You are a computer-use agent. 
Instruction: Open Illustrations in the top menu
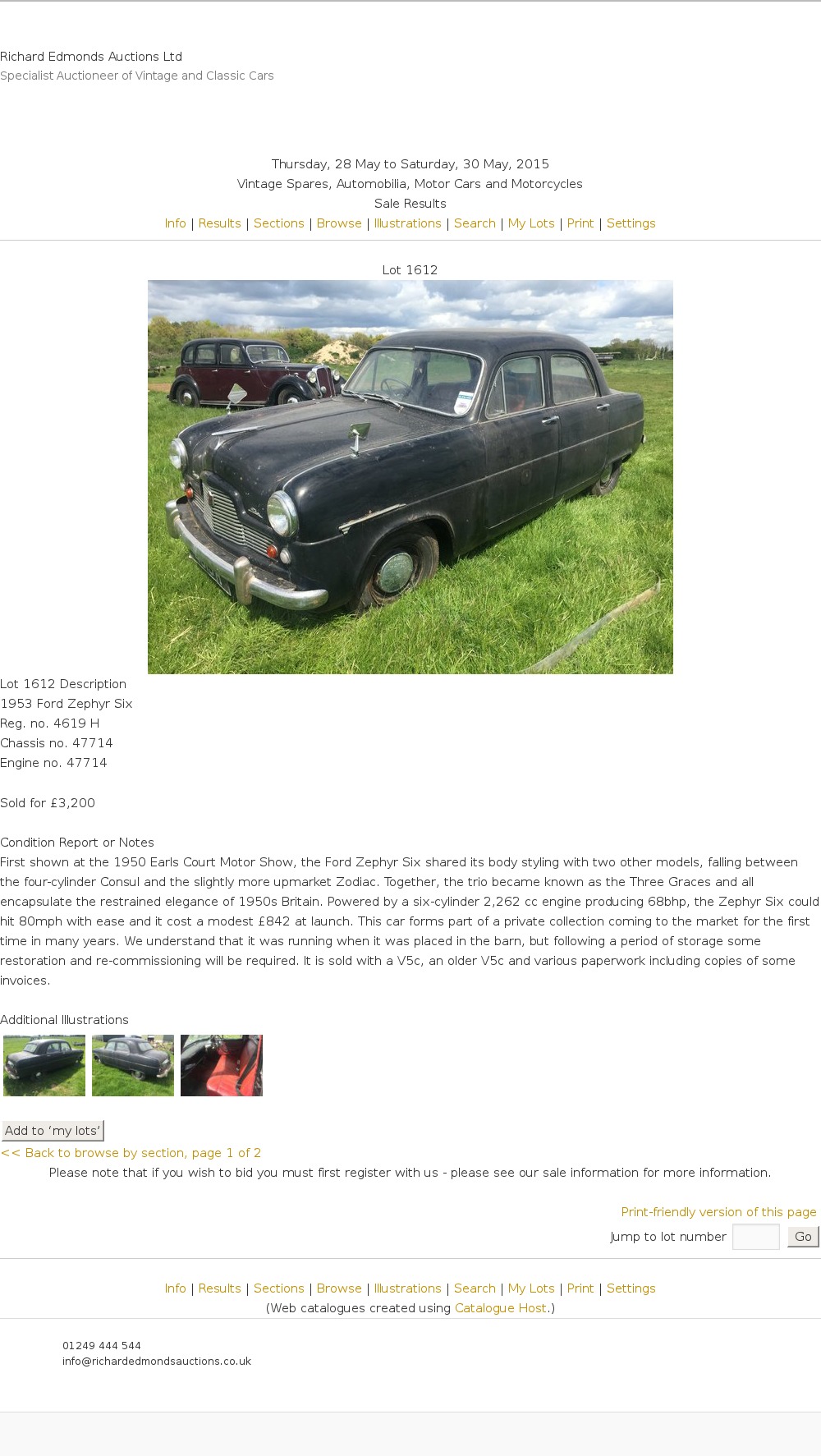point(407,223)
